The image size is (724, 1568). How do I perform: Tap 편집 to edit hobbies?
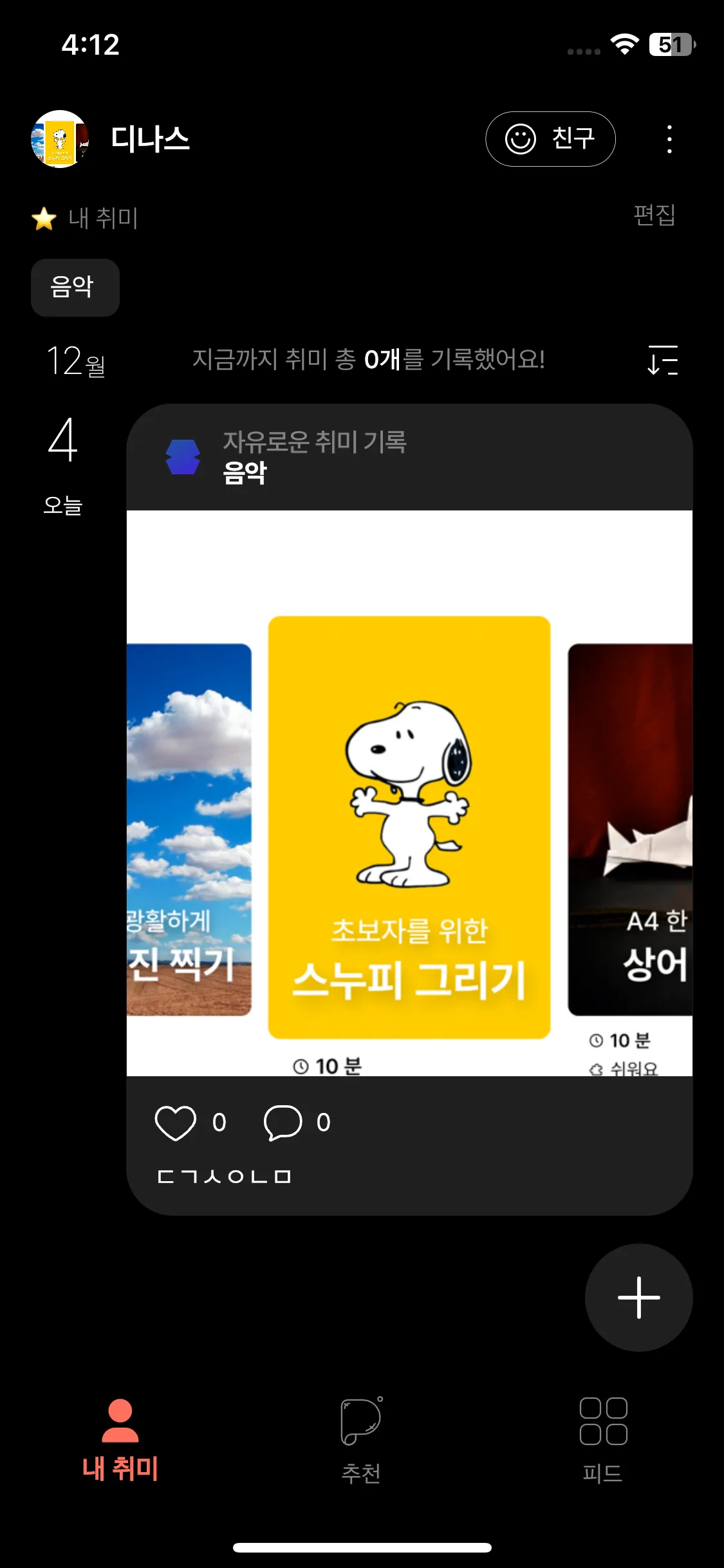pos(654,215)
